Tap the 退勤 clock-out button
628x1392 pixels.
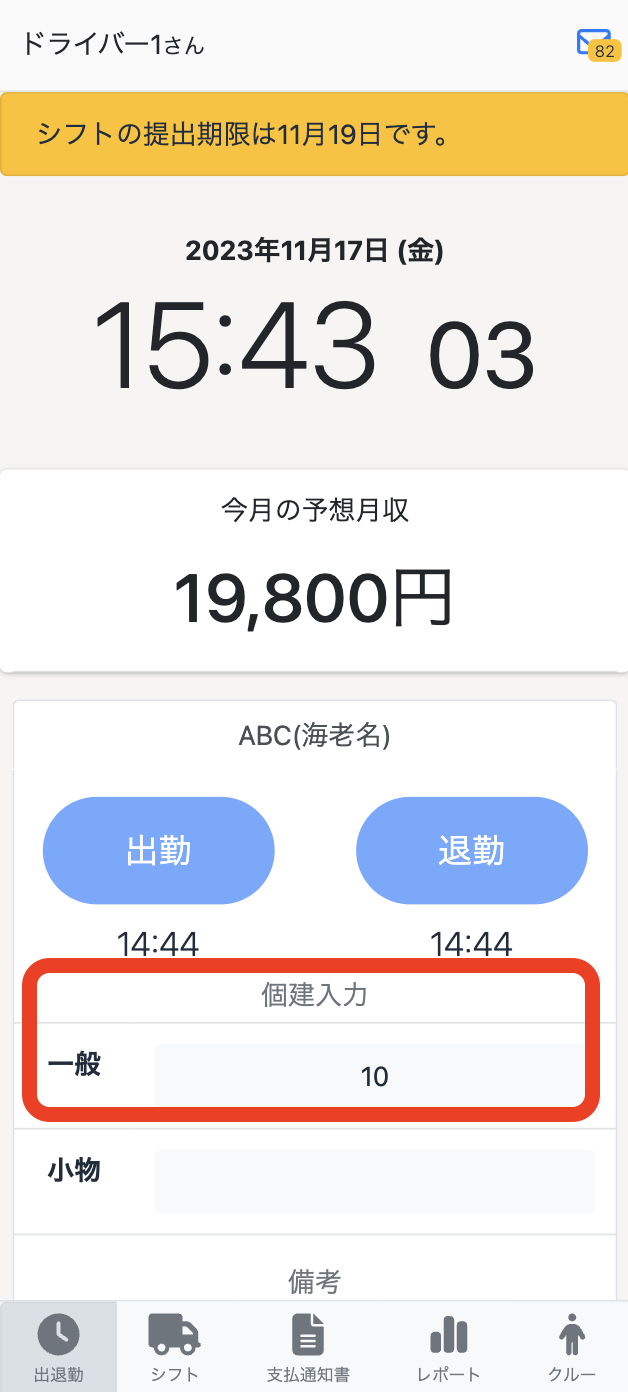[471, 851]
